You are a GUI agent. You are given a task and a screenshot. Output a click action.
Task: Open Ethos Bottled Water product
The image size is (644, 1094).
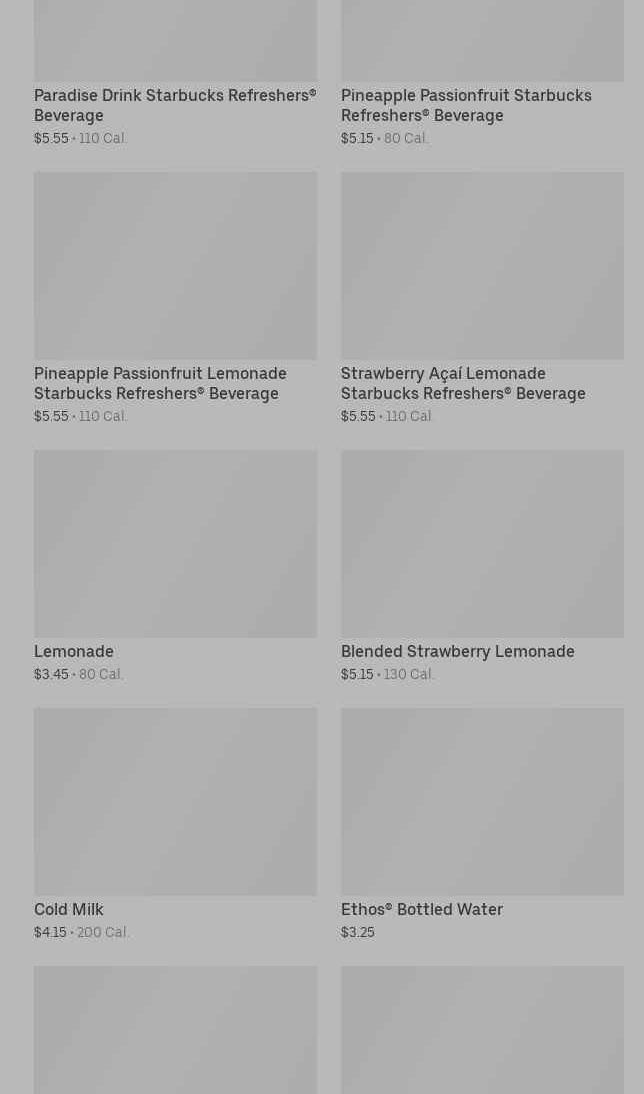[x=482, y=824]
